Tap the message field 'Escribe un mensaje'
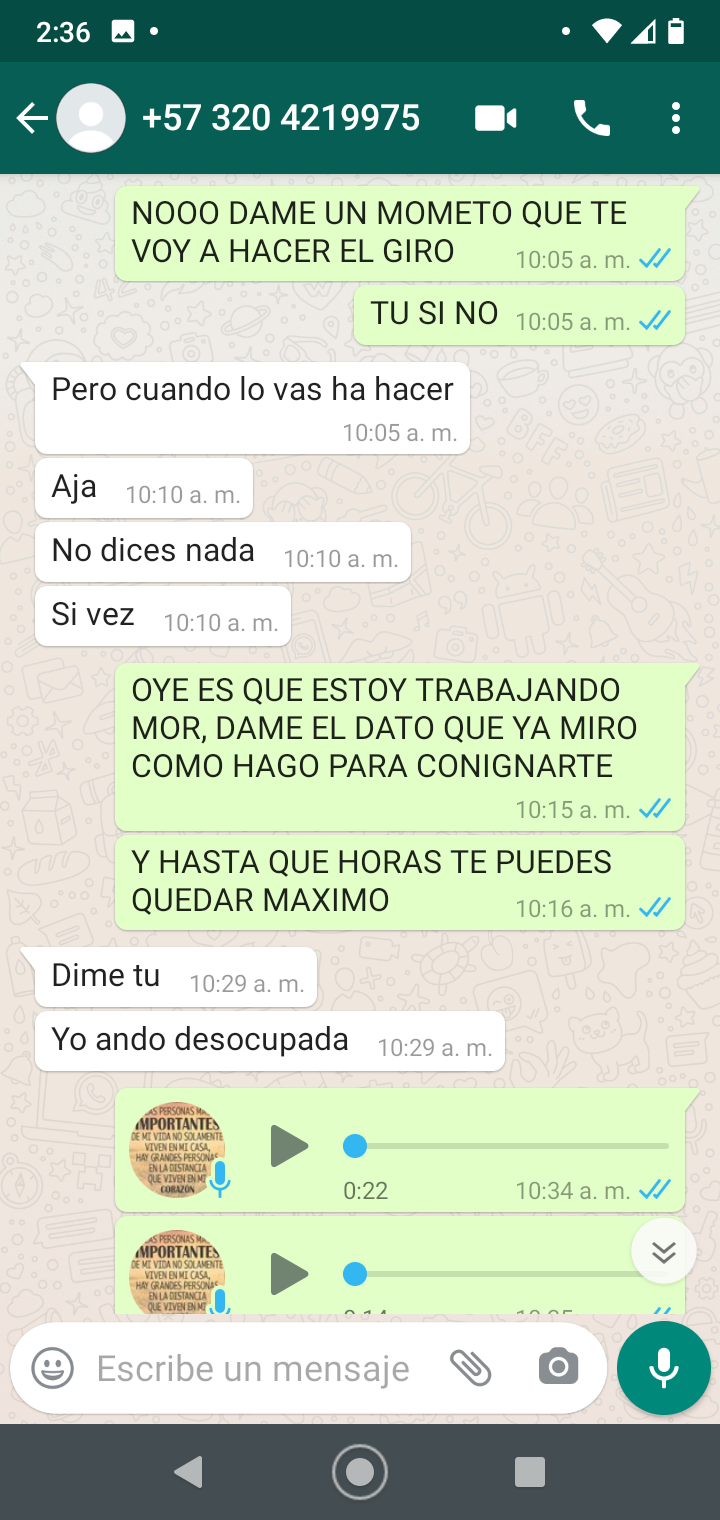720x1520 pixels. point(255,1368)
